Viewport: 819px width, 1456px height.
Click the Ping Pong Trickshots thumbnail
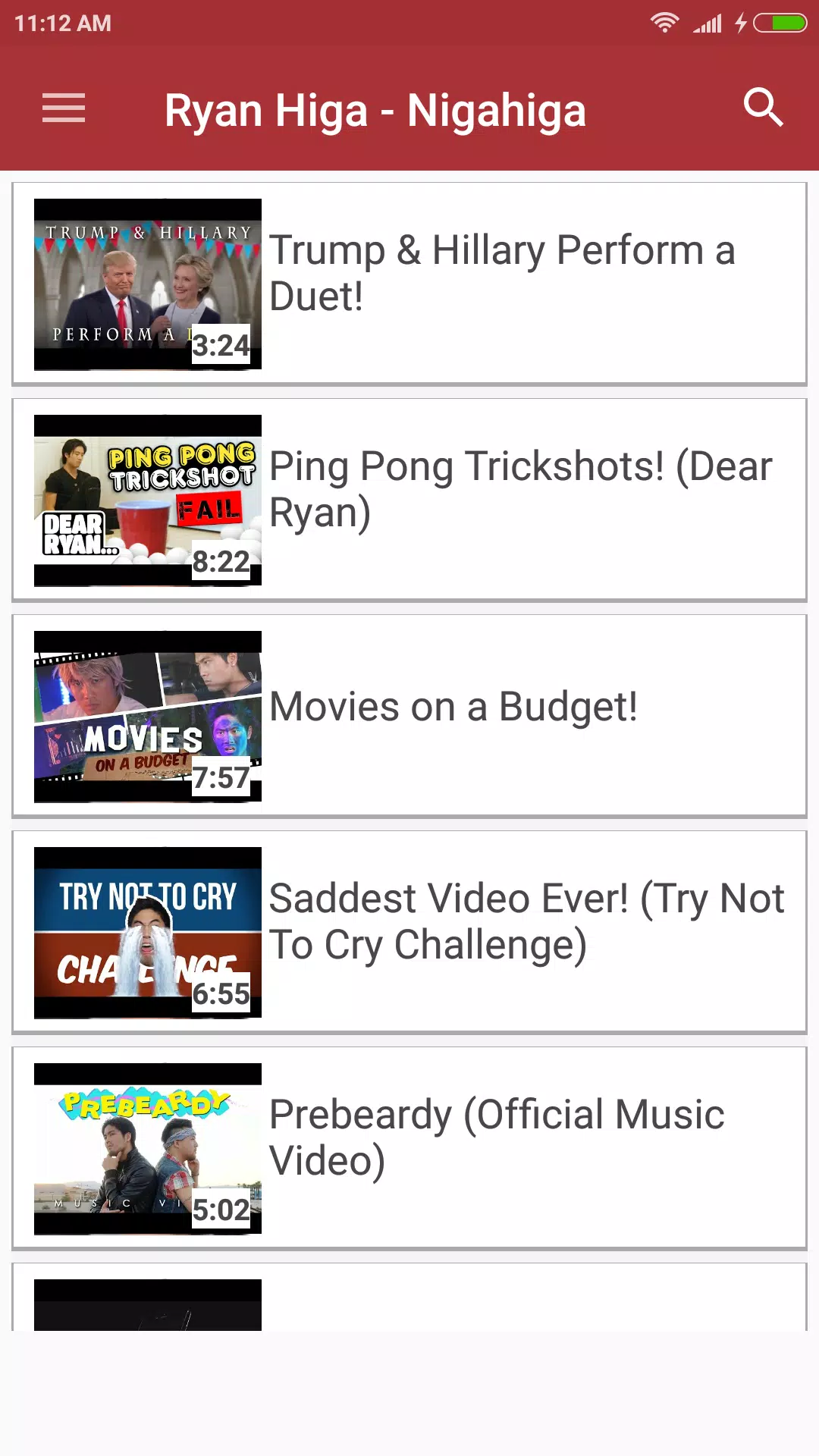coord(147,497)
